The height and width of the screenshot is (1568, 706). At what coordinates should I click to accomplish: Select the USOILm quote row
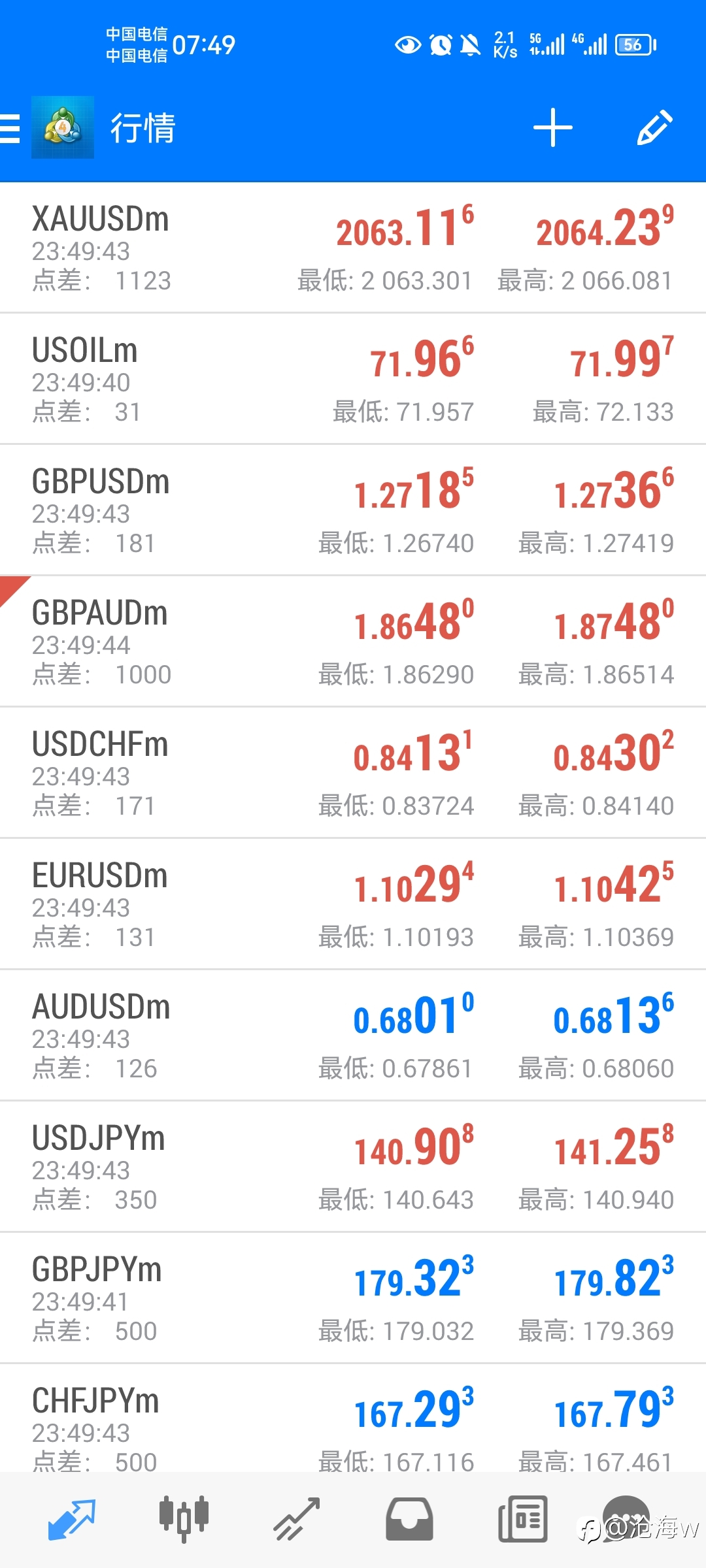(x=353, y=380)
